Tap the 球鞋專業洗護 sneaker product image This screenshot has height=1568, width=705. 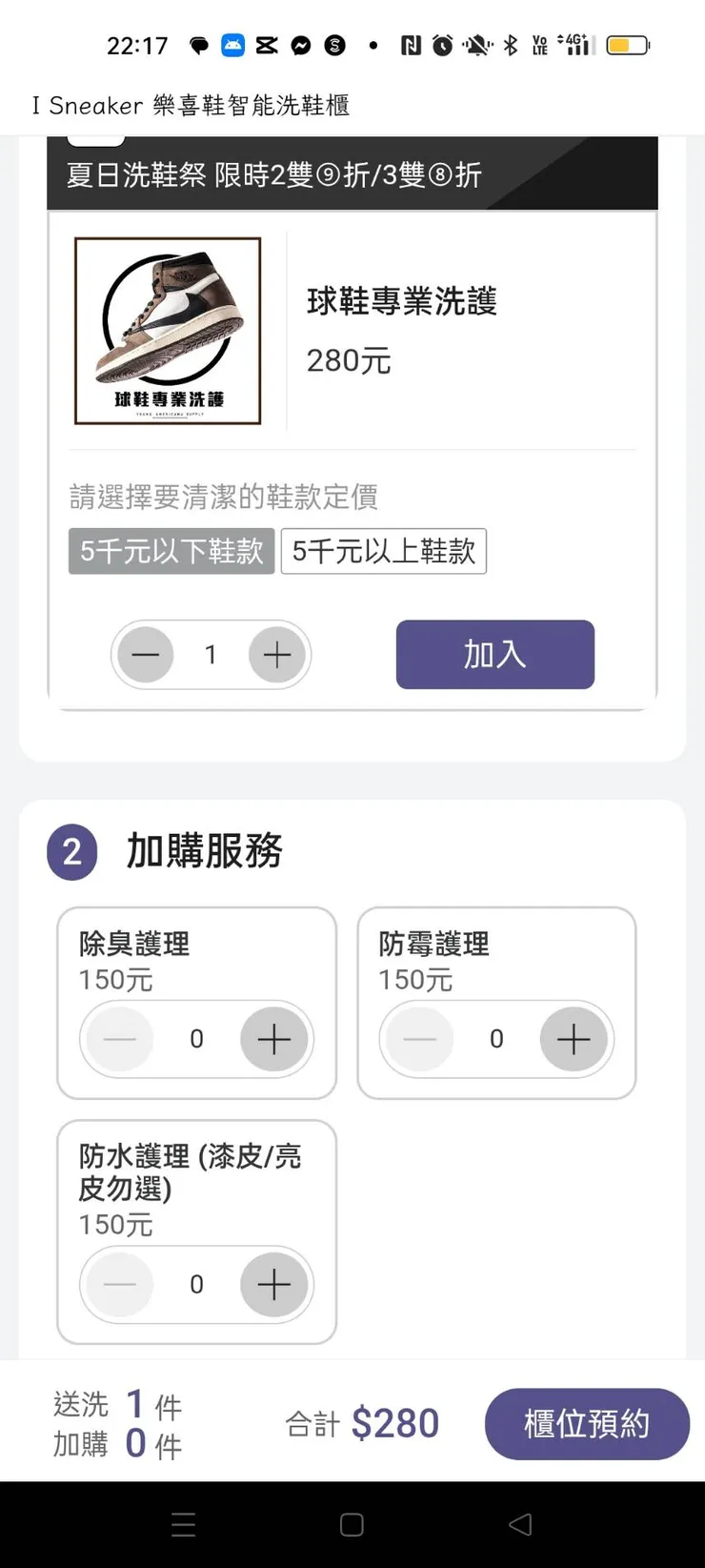167,331
